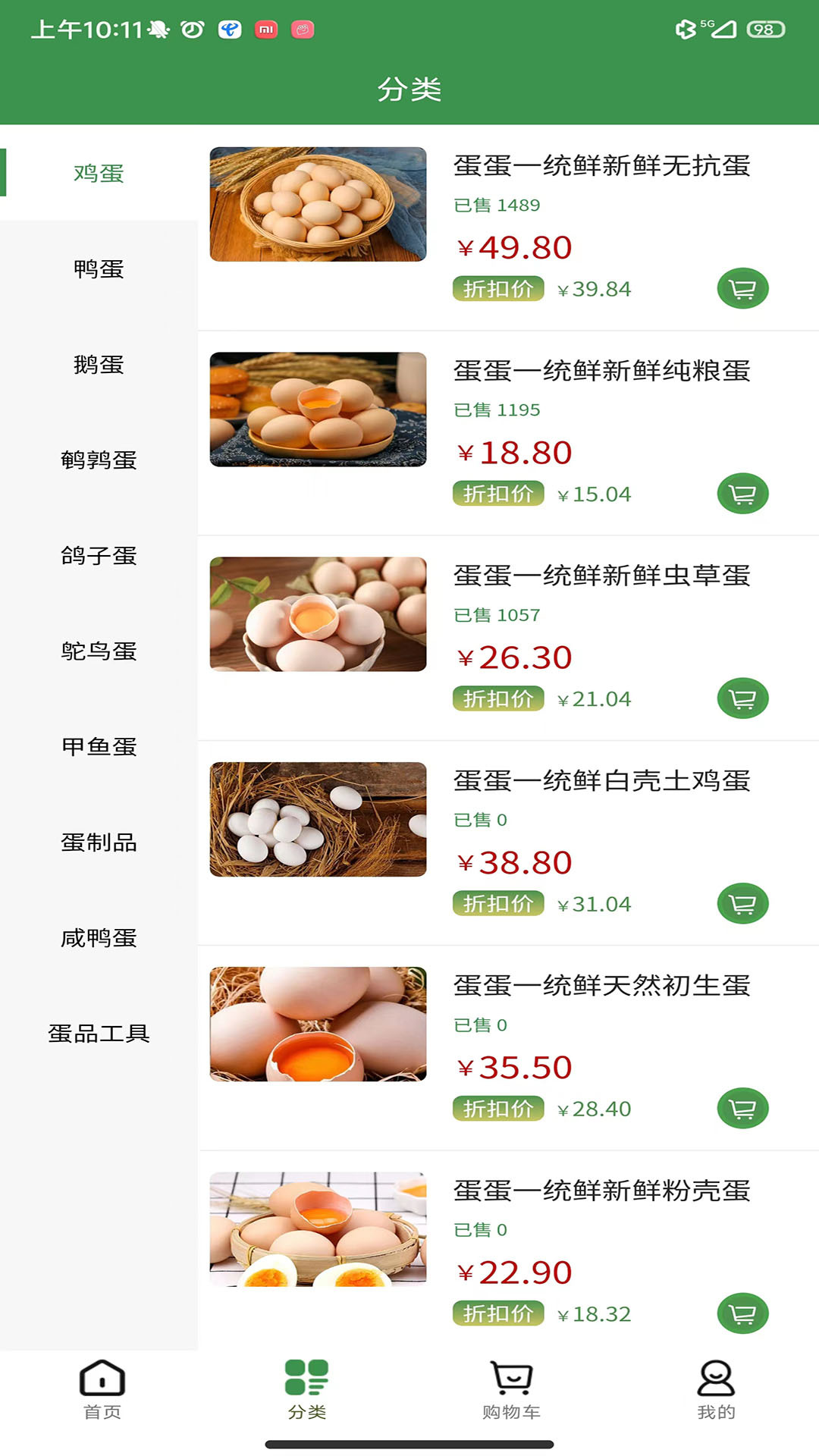Add 蛋蛋一统鲜新鲜纯粮蛋 to cart via cart icon
The height and width of the screenshot is (1456, 819).
[742, 494]
